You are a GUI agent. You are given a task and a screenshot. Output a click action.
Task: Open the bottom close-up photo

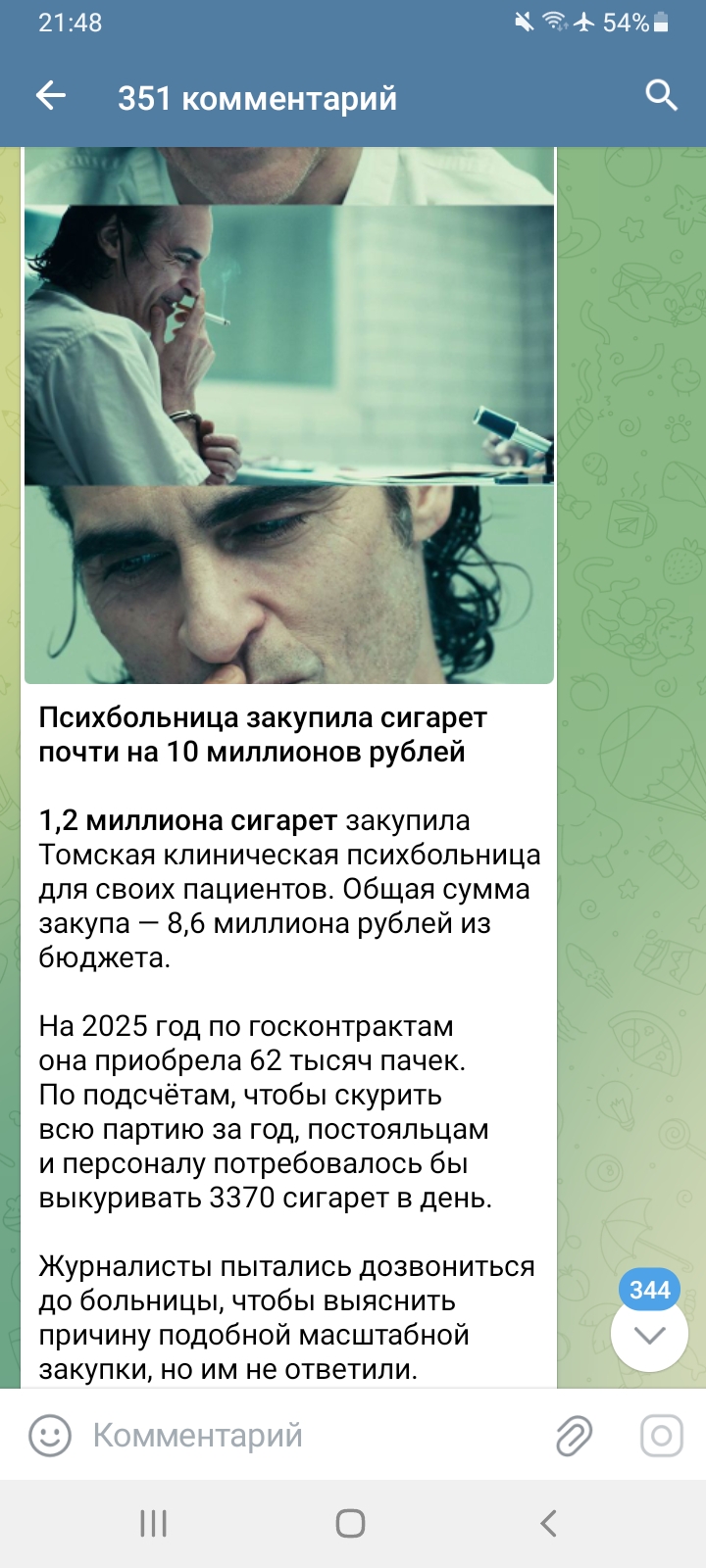click(x=289, y=585)
